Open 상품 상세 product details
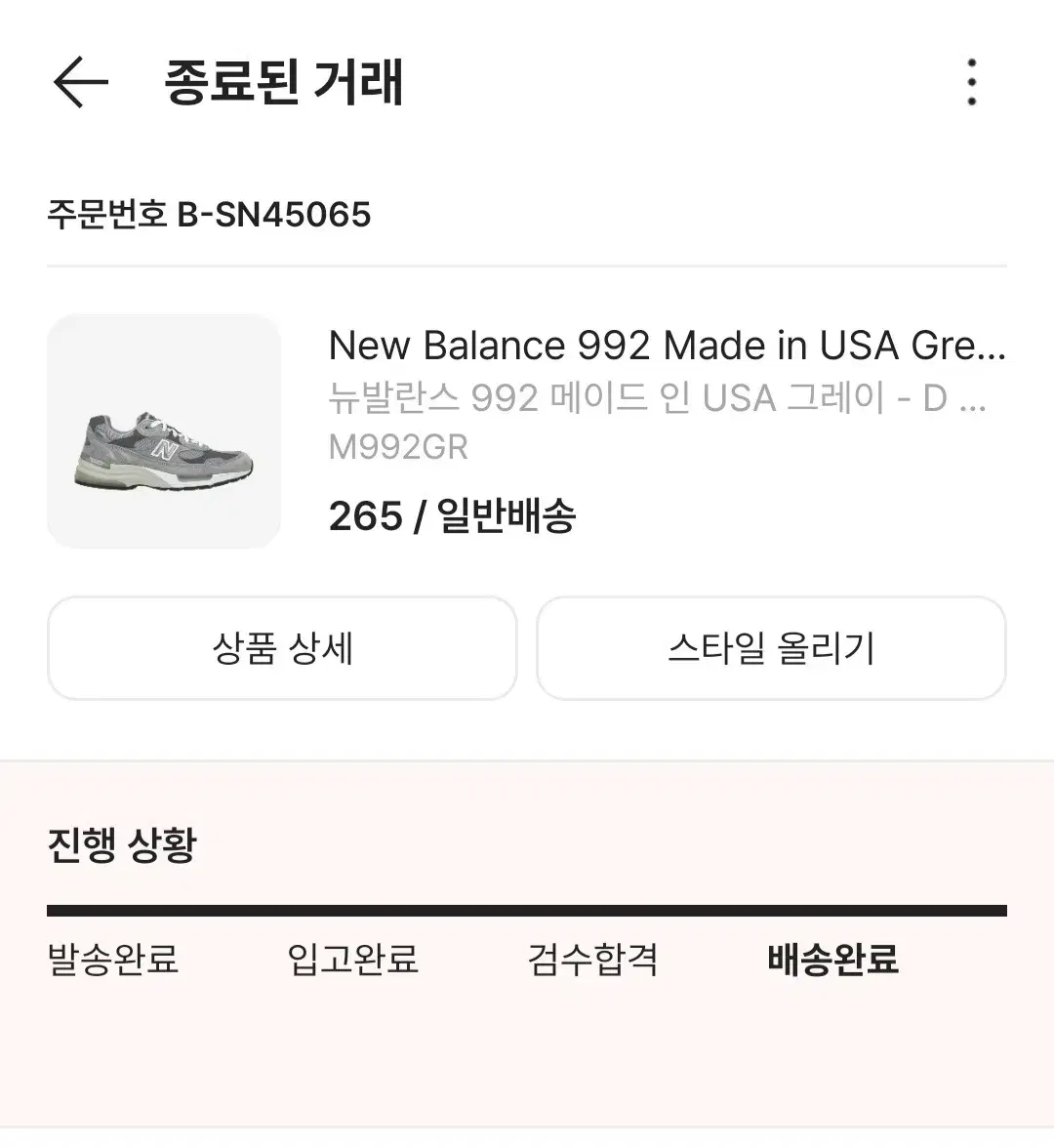 pos(282,647)
